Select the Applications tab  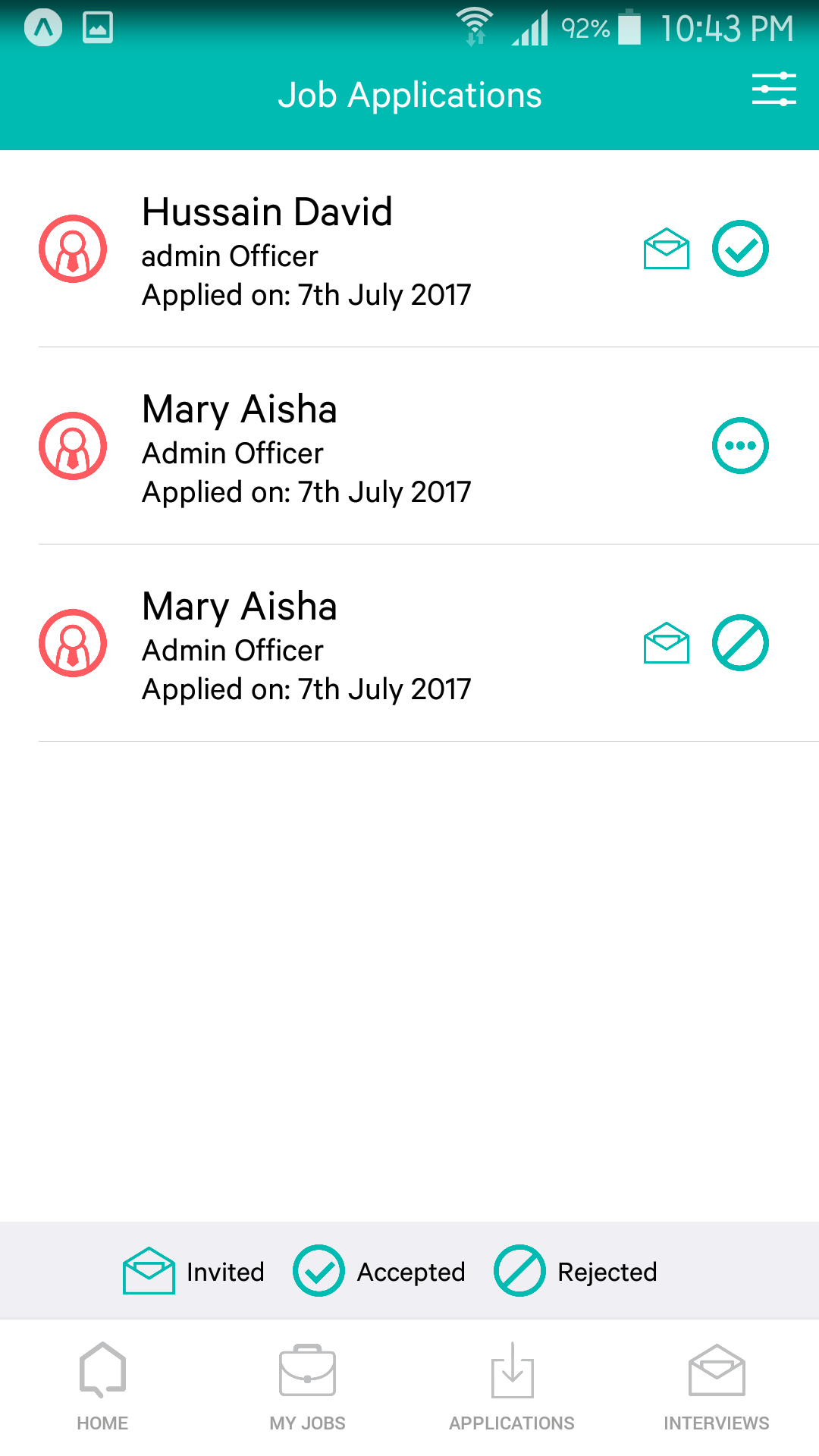[x=512, y=1388]
